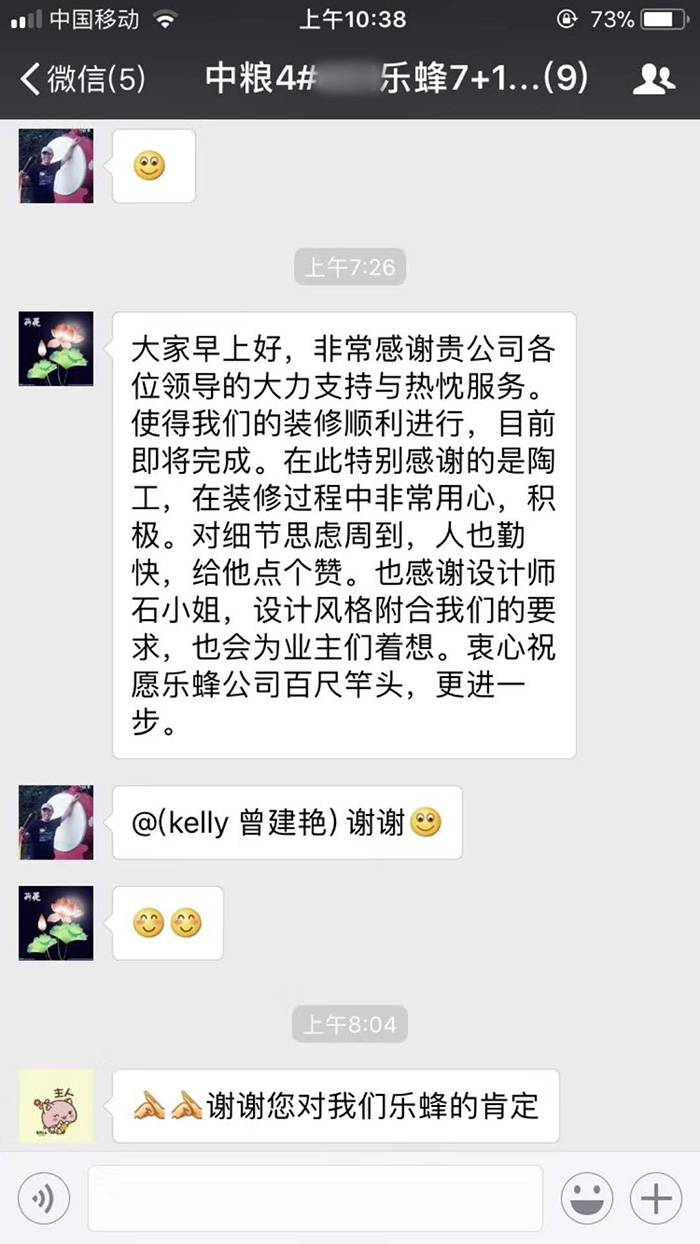
Task: Open the group members and chat info
Action: coord(653,80)
